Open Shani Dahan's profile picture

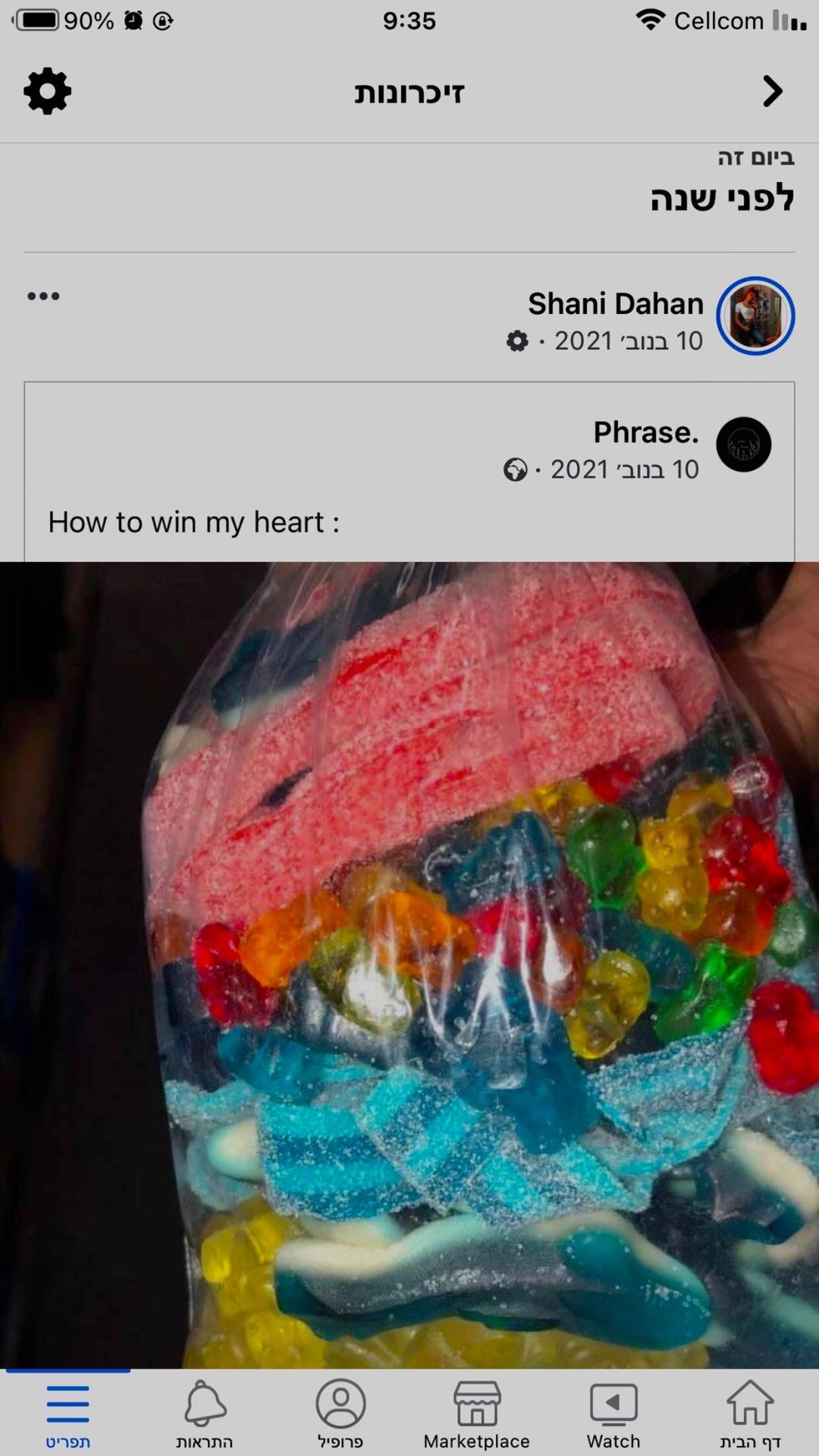(755, 316)
